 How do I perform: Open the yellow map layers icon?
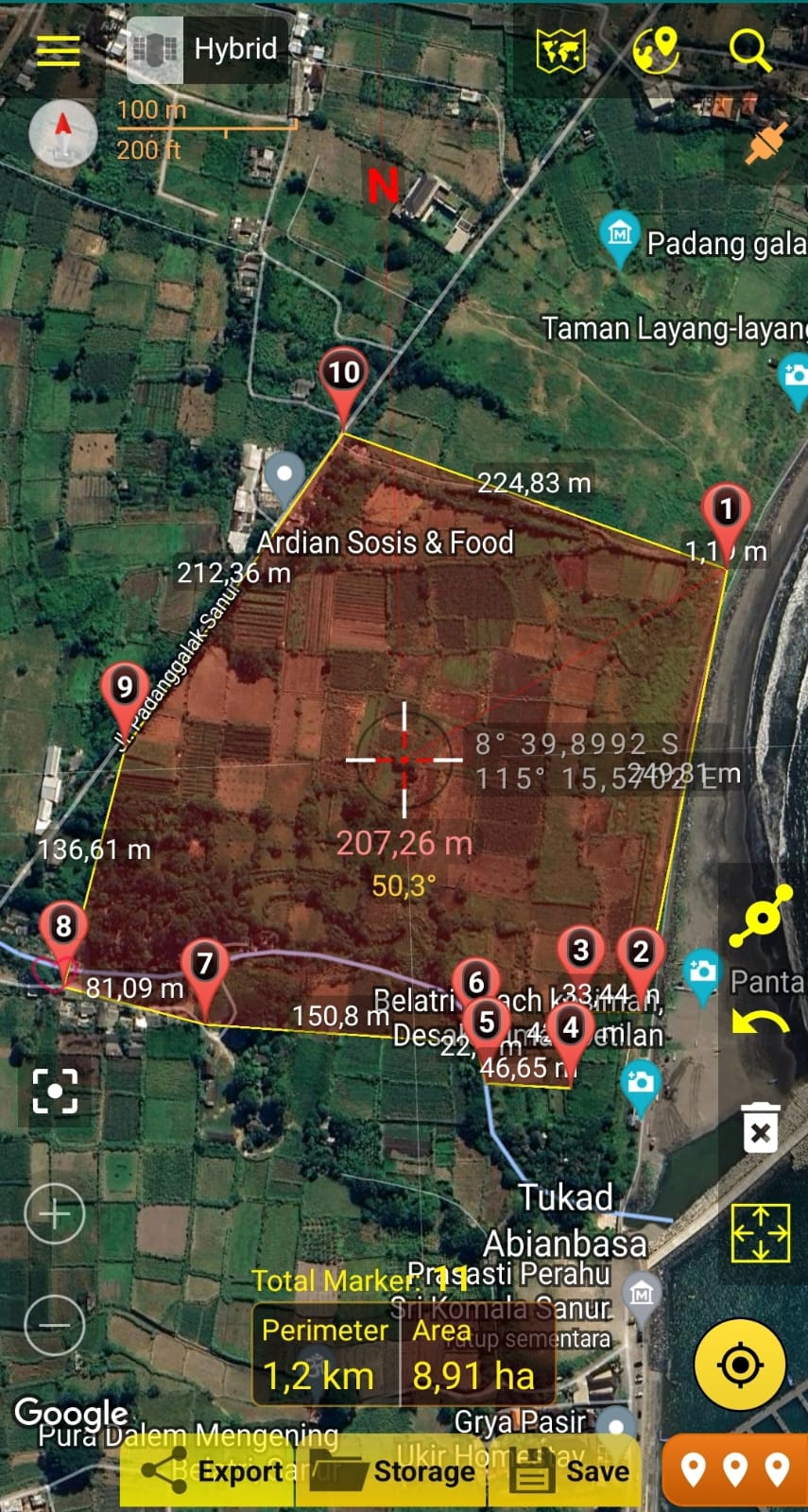pos(560,50)
